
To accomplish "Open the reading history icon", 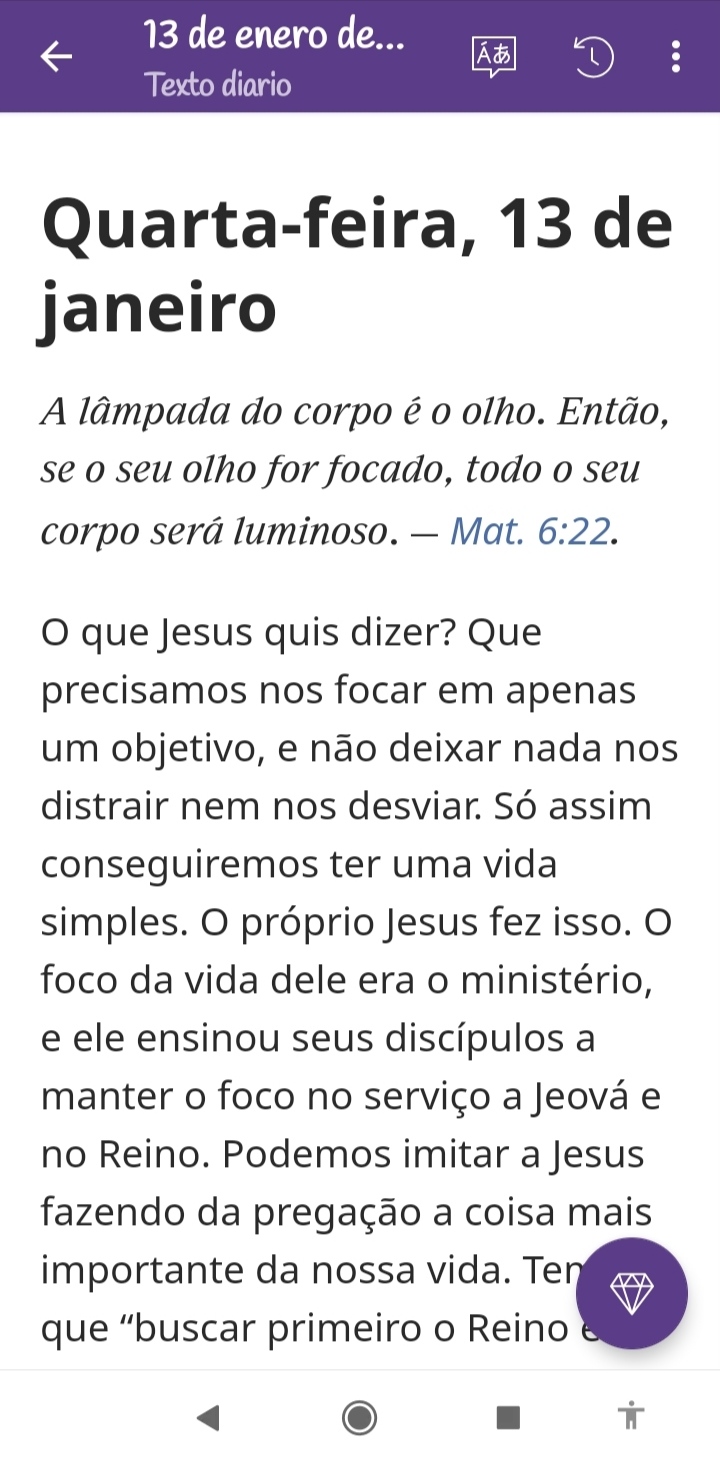I will 593,57.
